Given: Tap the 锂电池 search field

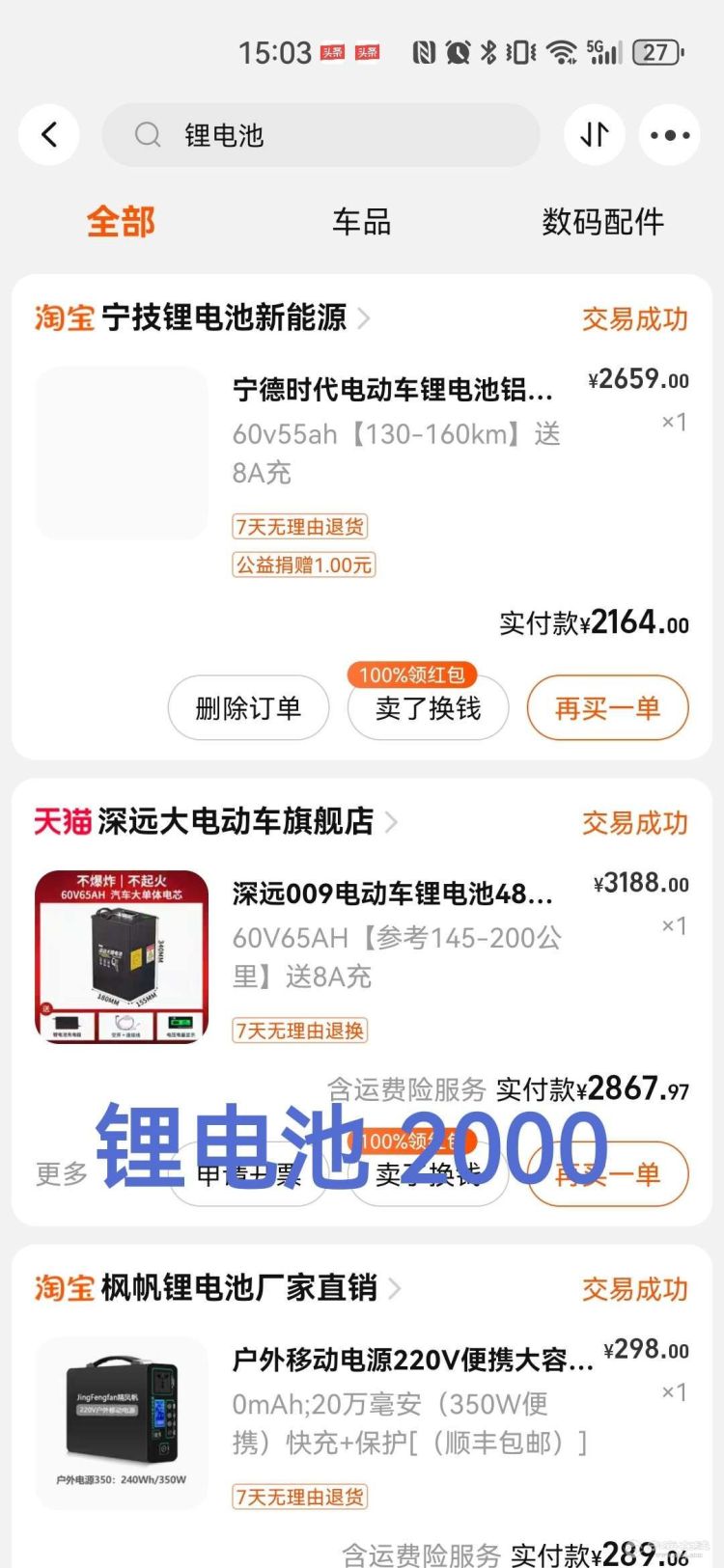Looking at the screenshot, I should (320, 135).
